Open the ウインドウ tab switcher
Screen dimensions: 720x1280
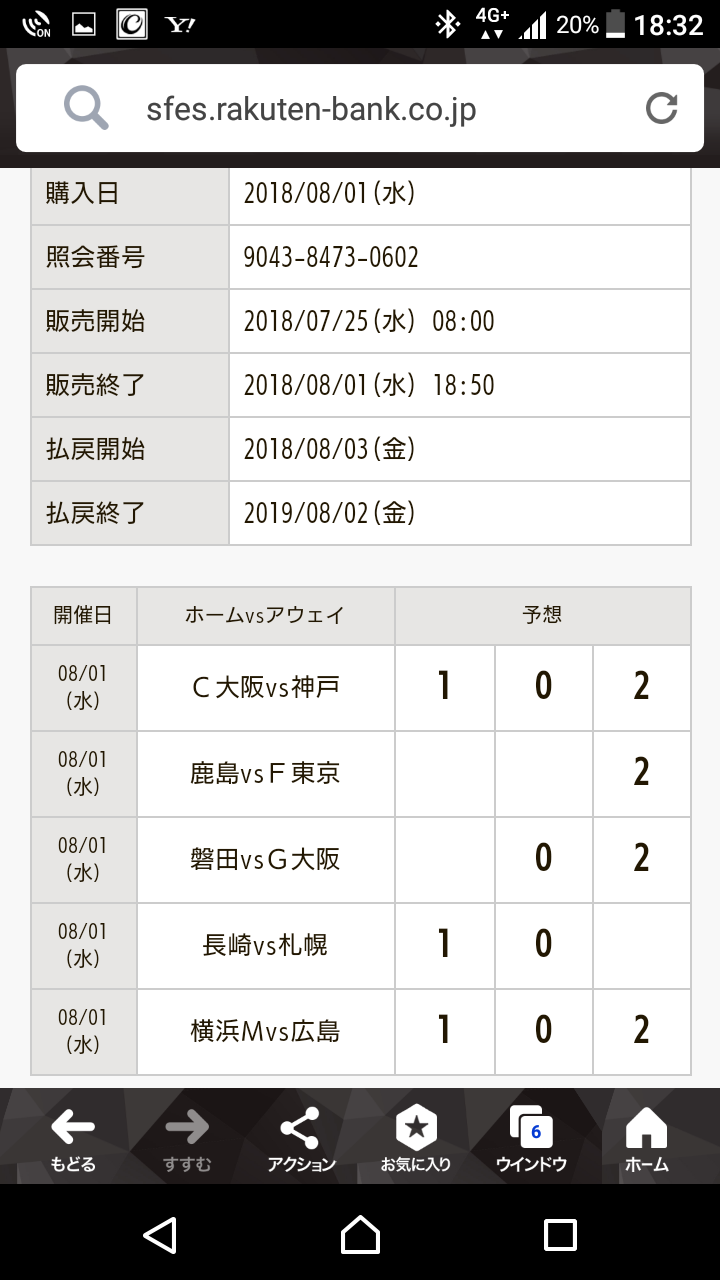pyautogui.click(x=531, y=1139)
